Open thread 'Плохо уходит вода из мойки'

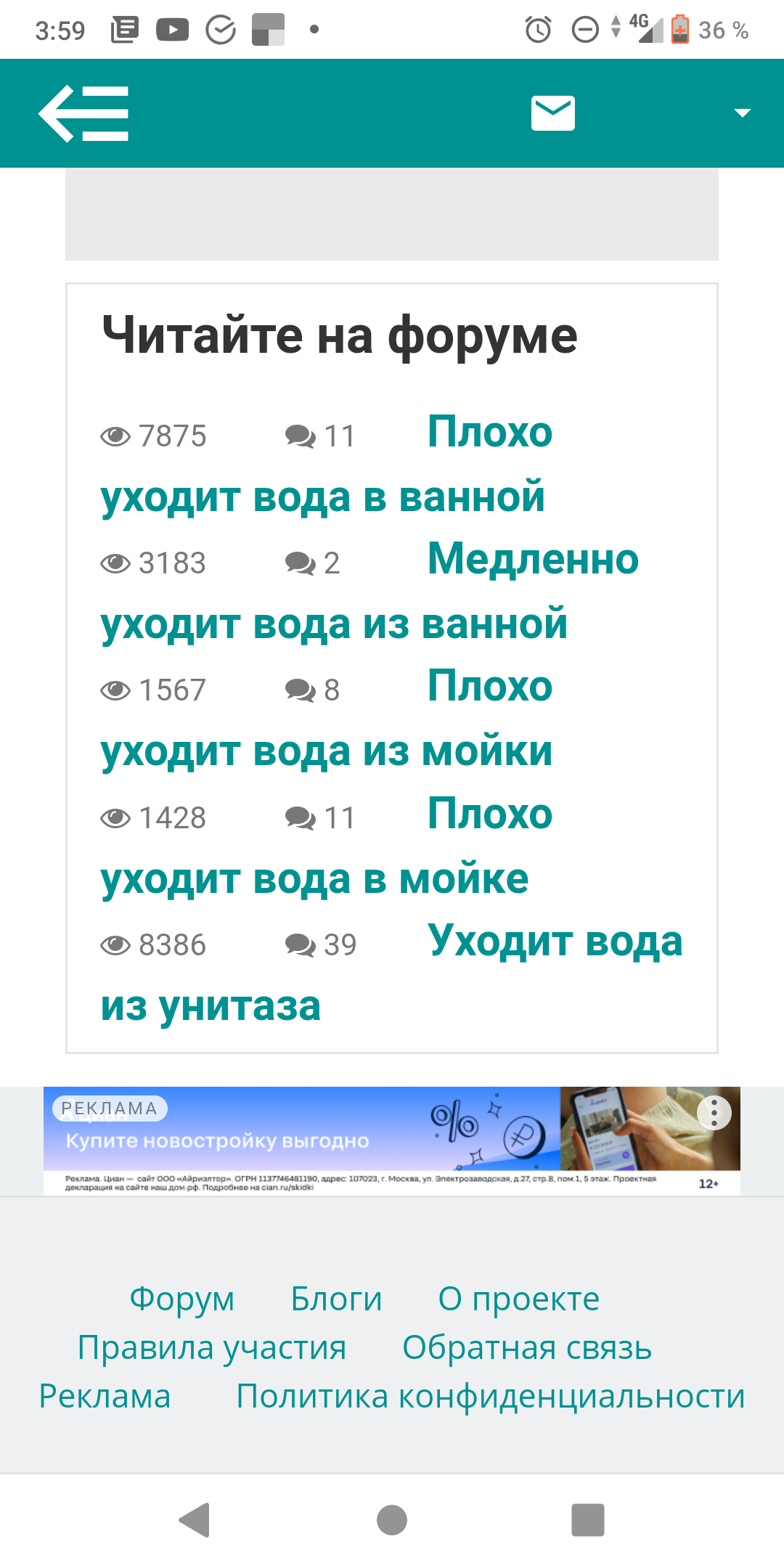click(x=327, y=751)
